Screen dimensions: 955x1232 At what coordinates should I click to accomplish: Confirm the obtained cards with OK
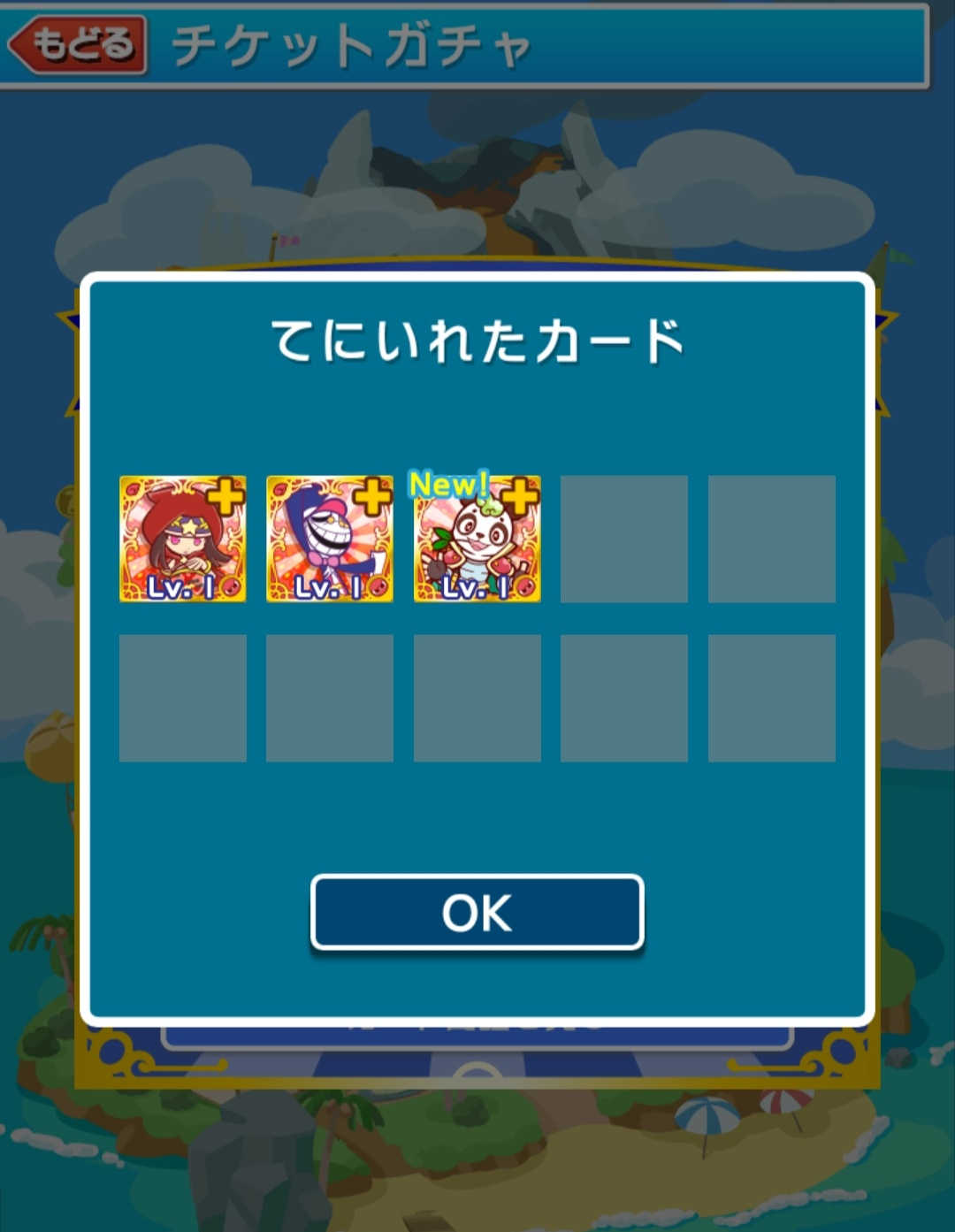(x=477, y=912)
